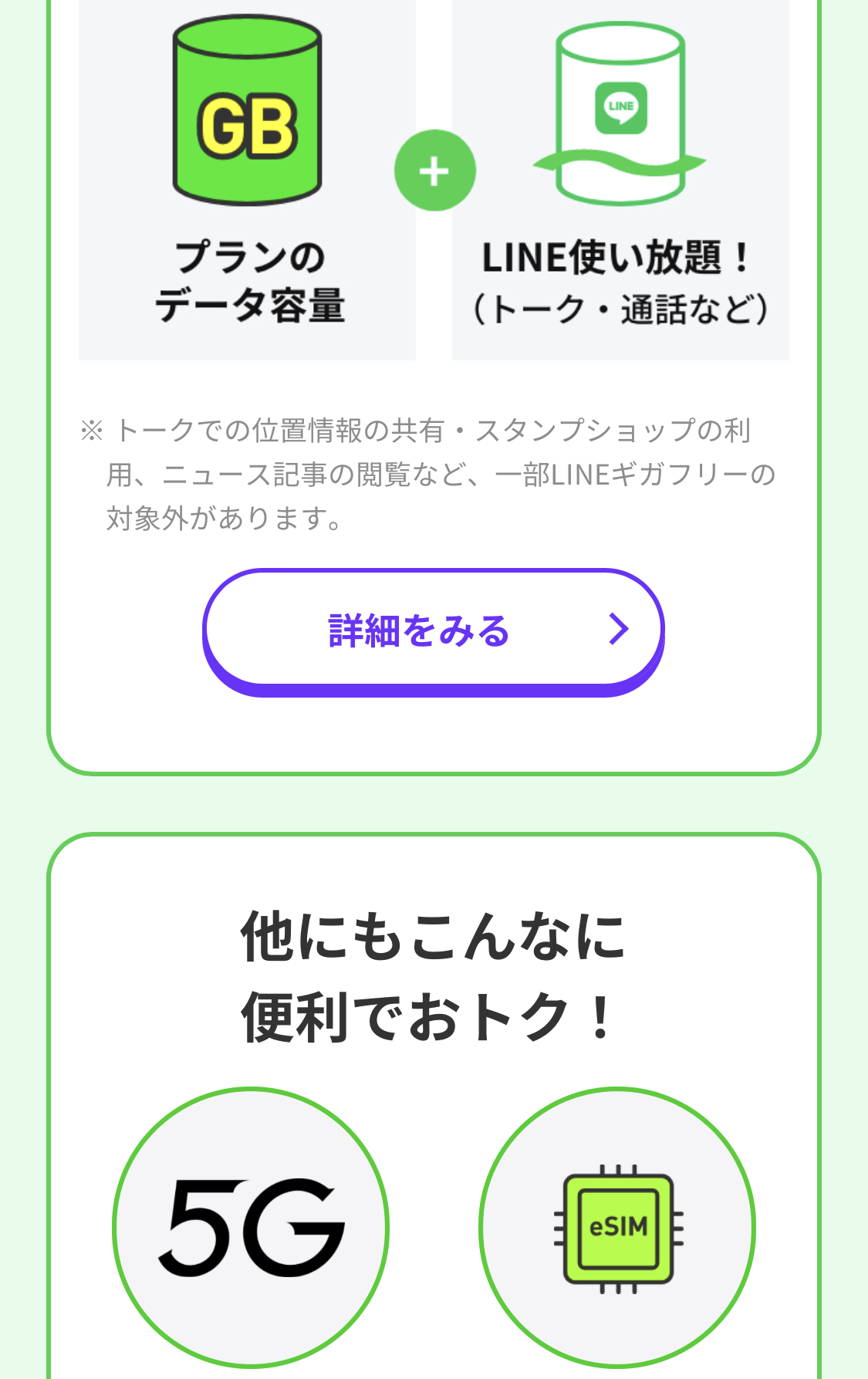
Task: Tap the 詳細をみる button
Action: [433, 630]
